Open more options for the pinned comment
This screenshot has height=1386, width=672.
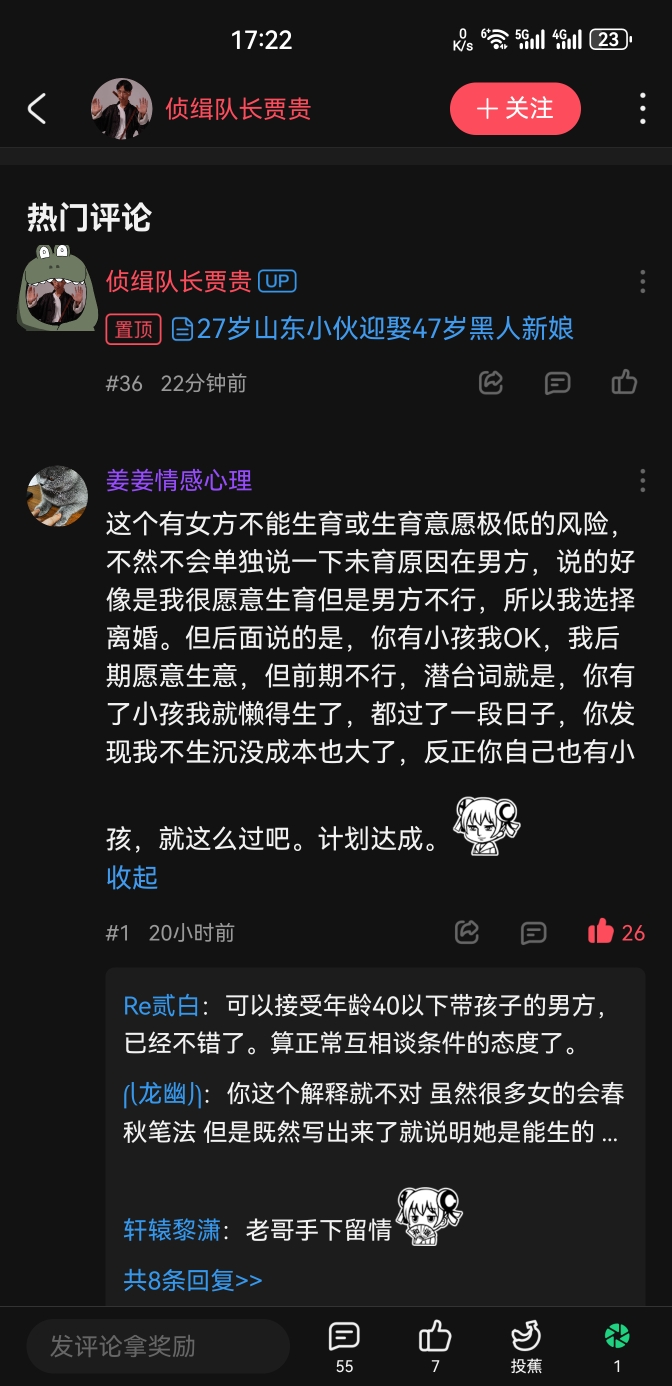click(642, 281)
